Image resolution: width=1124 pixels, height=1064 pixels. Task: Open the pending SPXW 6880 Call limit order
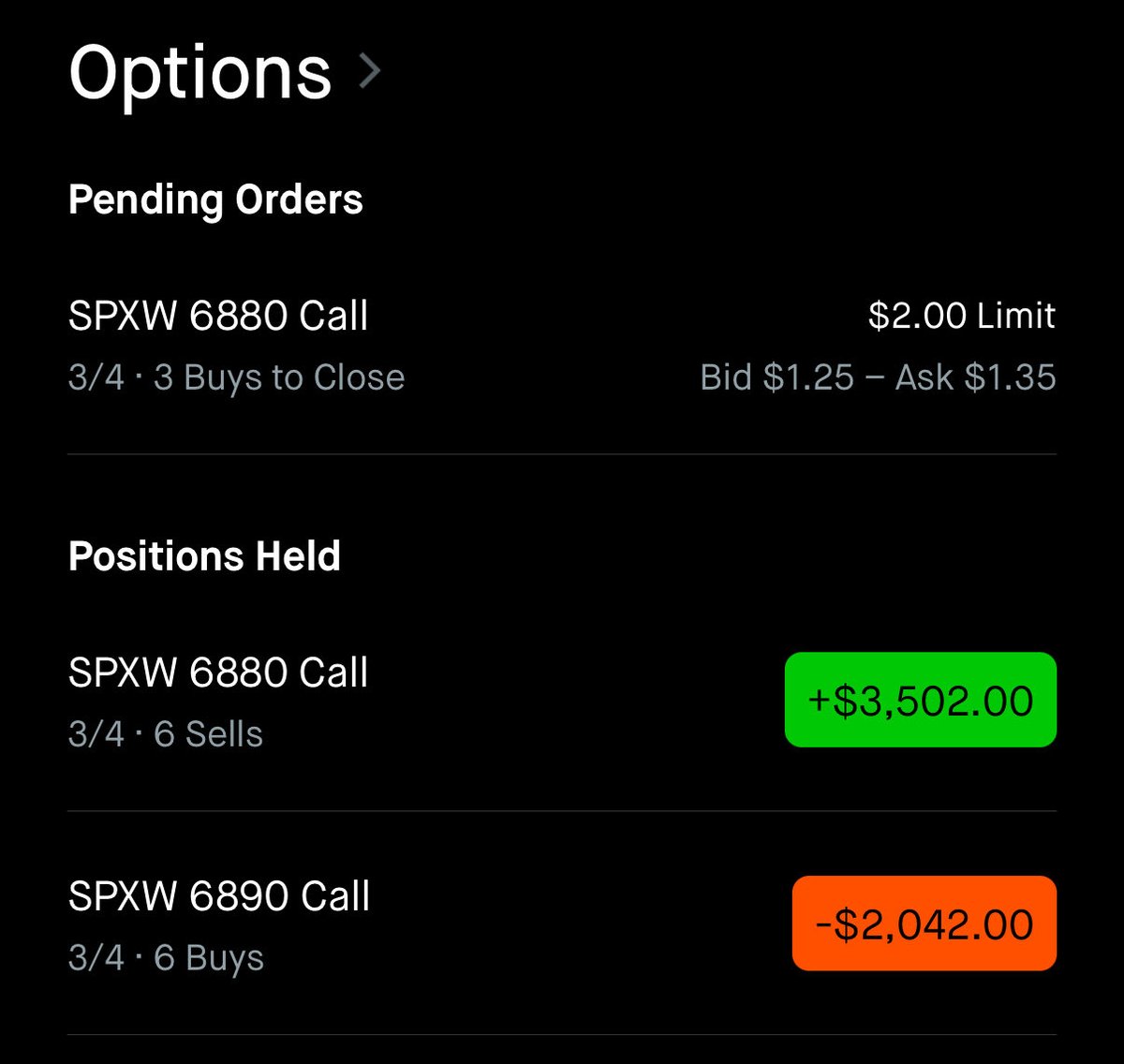pos(560,345)
